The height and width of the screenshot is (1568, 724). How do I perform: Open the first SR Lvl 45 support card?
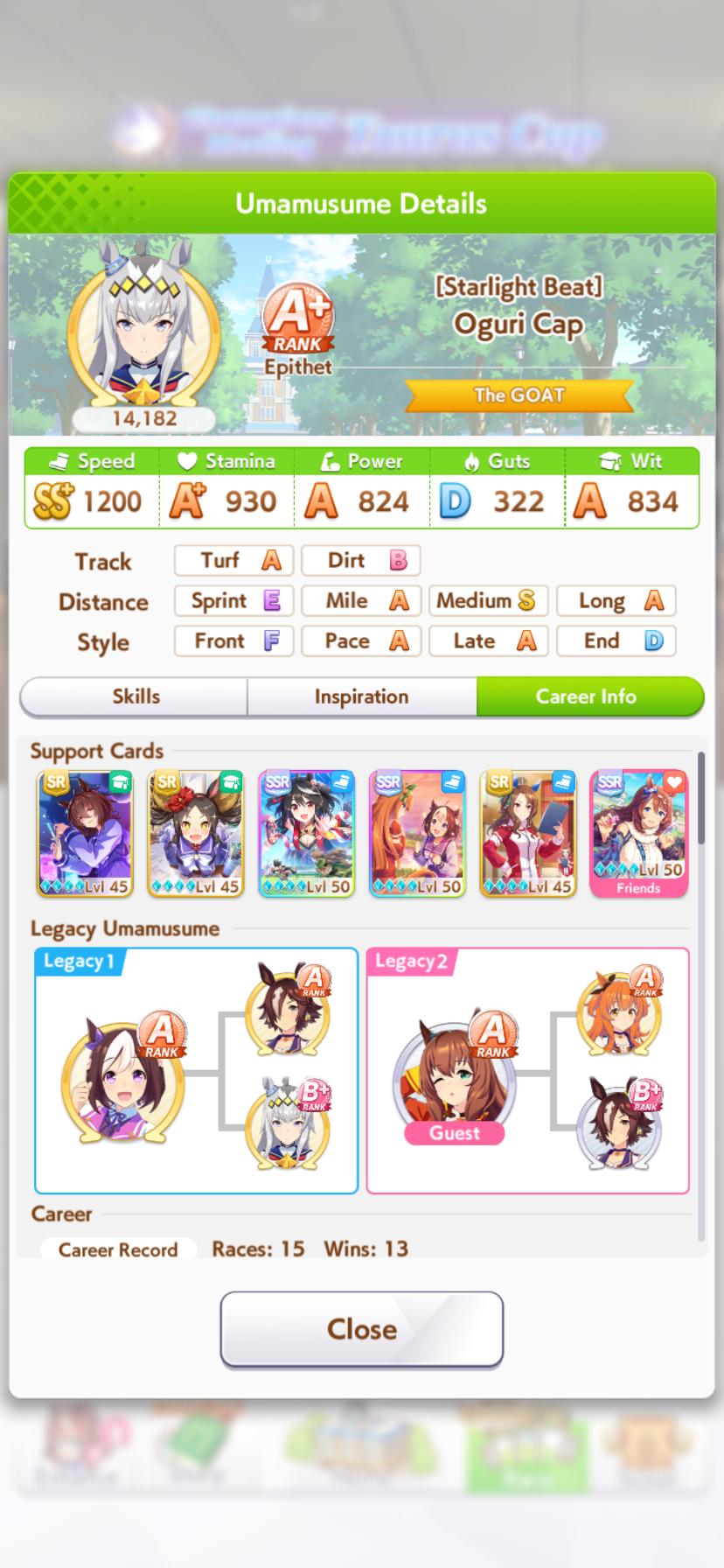(x=85, y=832)
